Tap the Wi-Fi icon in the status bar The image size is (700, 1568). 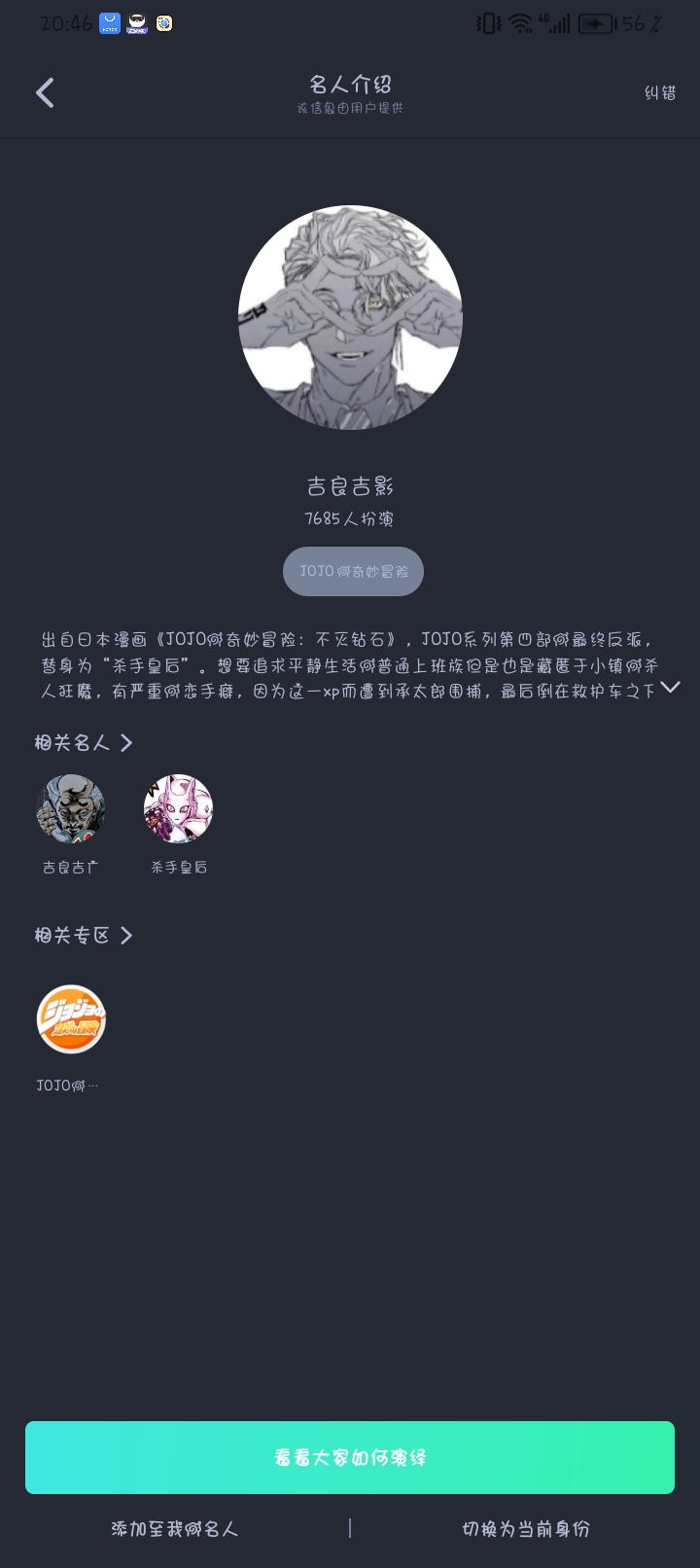[x=520, y=22]
